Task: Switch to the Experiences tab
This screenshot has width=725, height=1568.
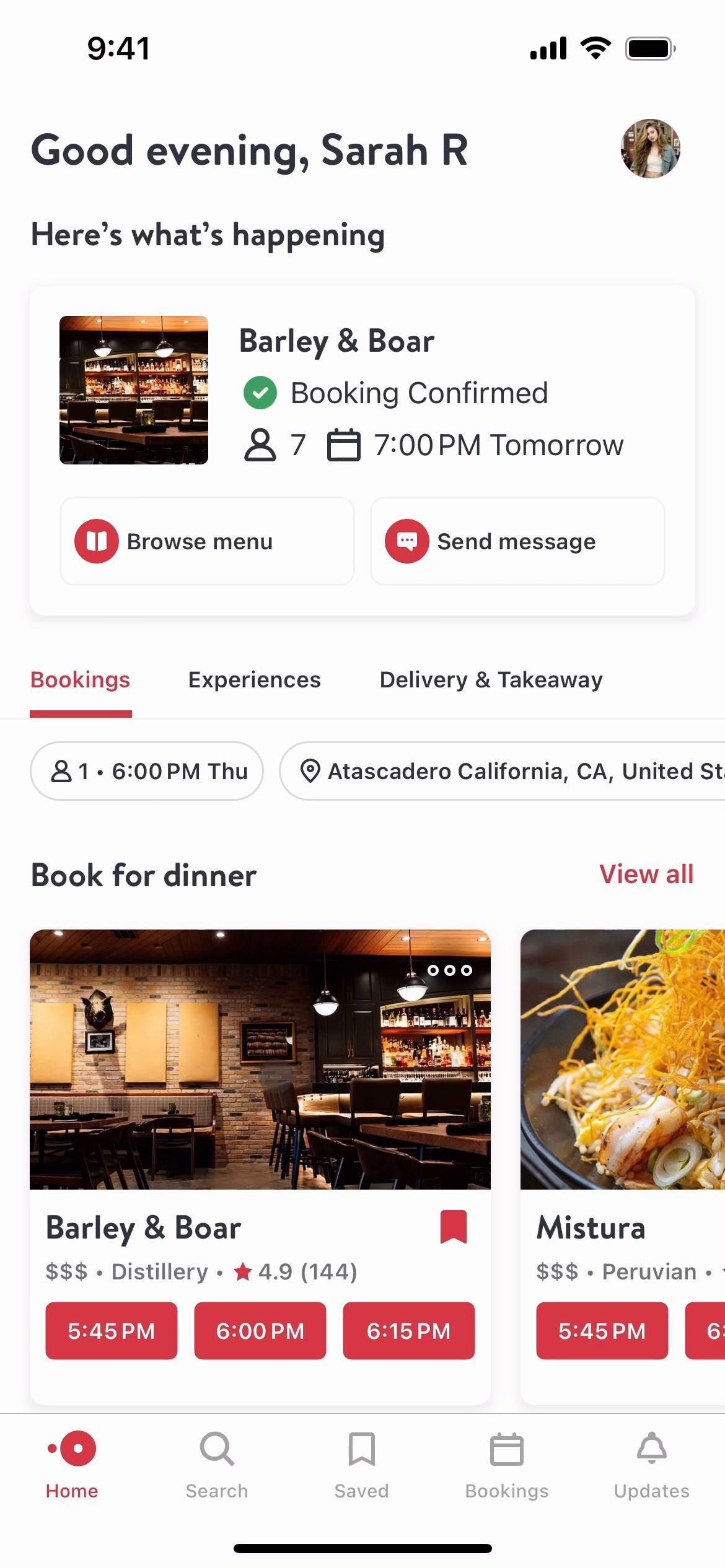Action: [254, 680]
